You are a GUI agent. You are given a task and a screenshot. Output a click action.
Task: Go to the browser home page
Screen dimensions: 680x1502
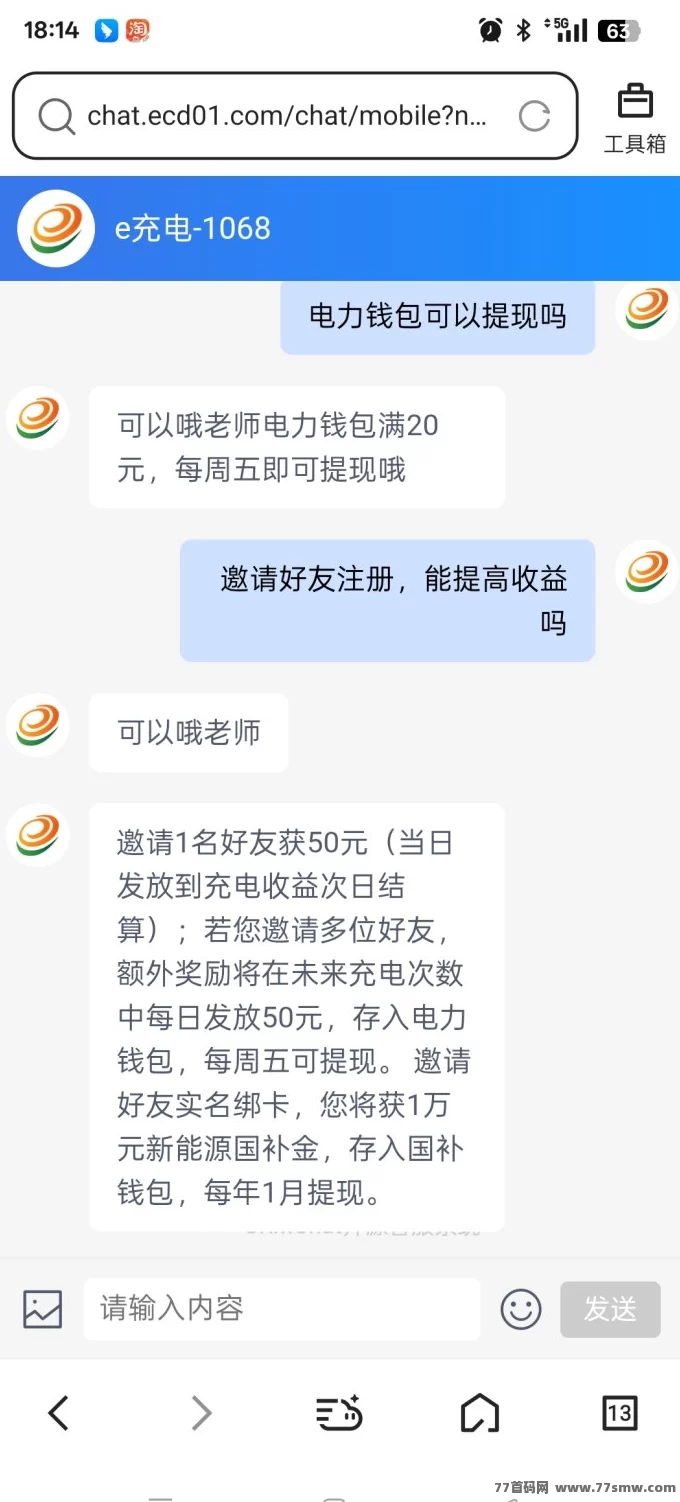[x=479, y=1413]
